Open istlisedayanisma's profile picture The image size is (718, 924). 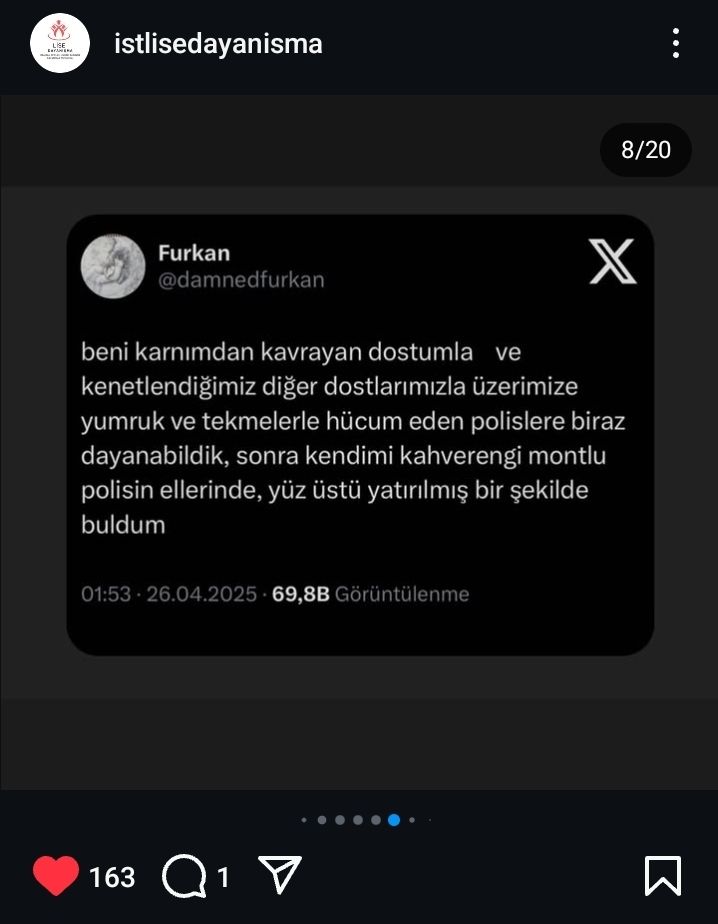coord(60,44)
